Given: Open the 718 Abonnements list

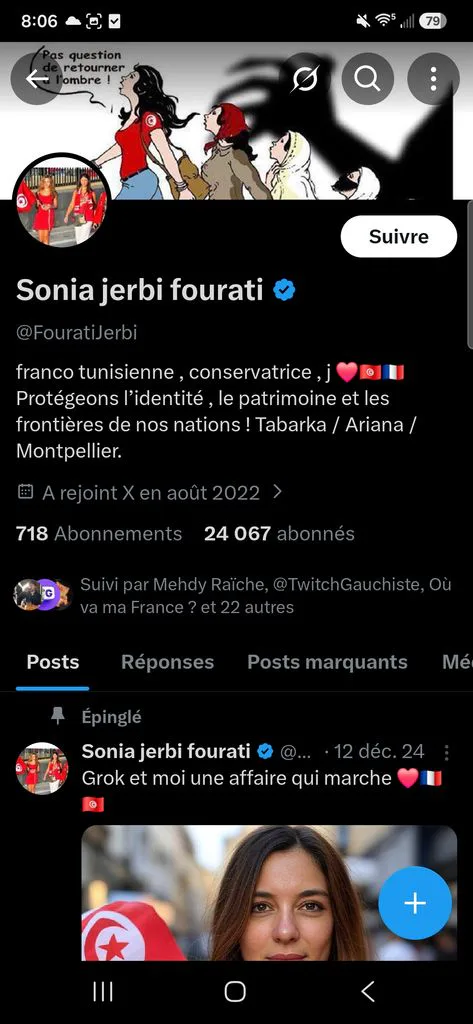Looking at the screenshot, I should click(x=99, y=534).
